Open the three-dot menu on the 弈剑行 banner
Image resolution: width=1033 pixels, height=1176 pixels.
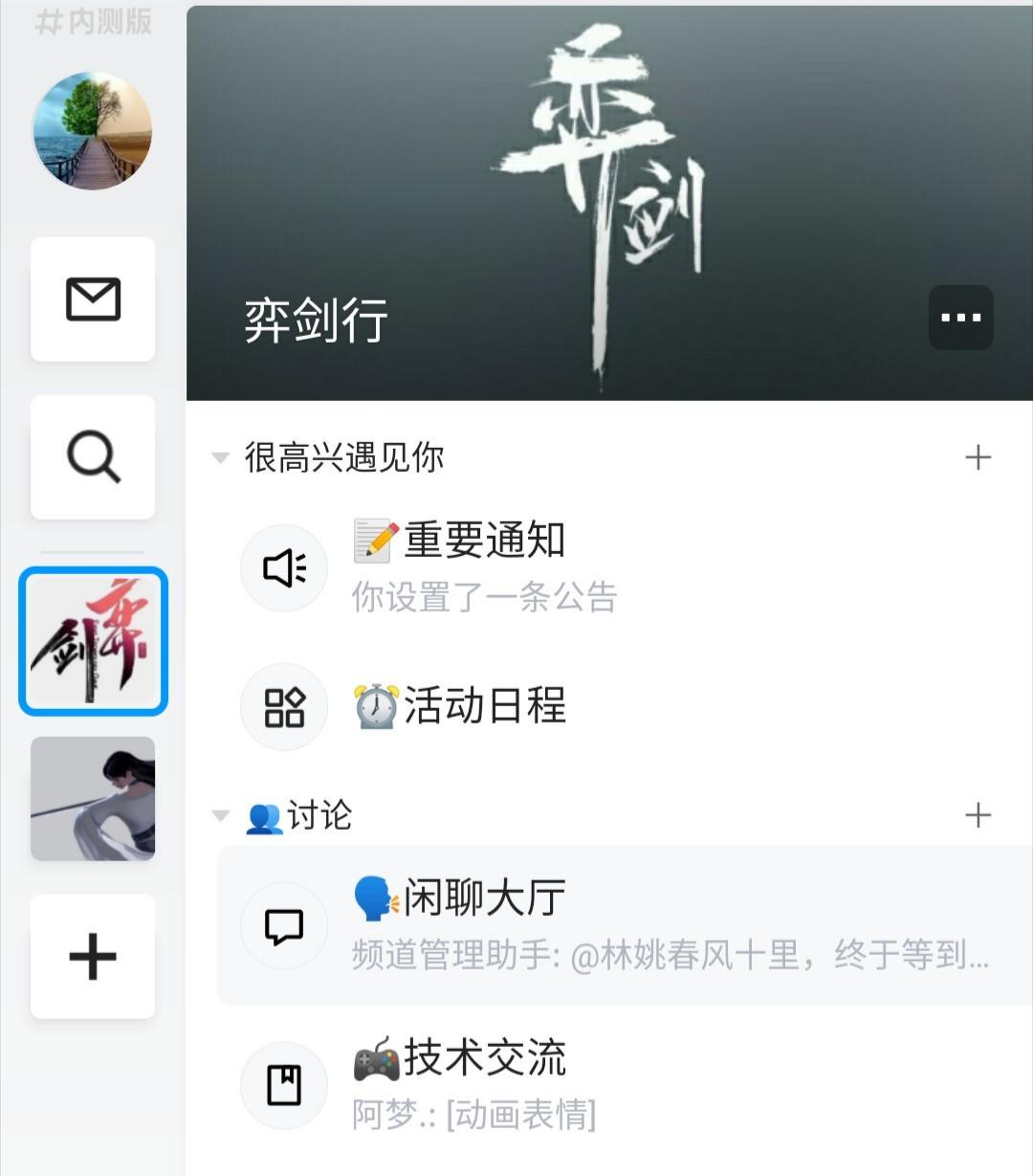click(x=960, y=318)
